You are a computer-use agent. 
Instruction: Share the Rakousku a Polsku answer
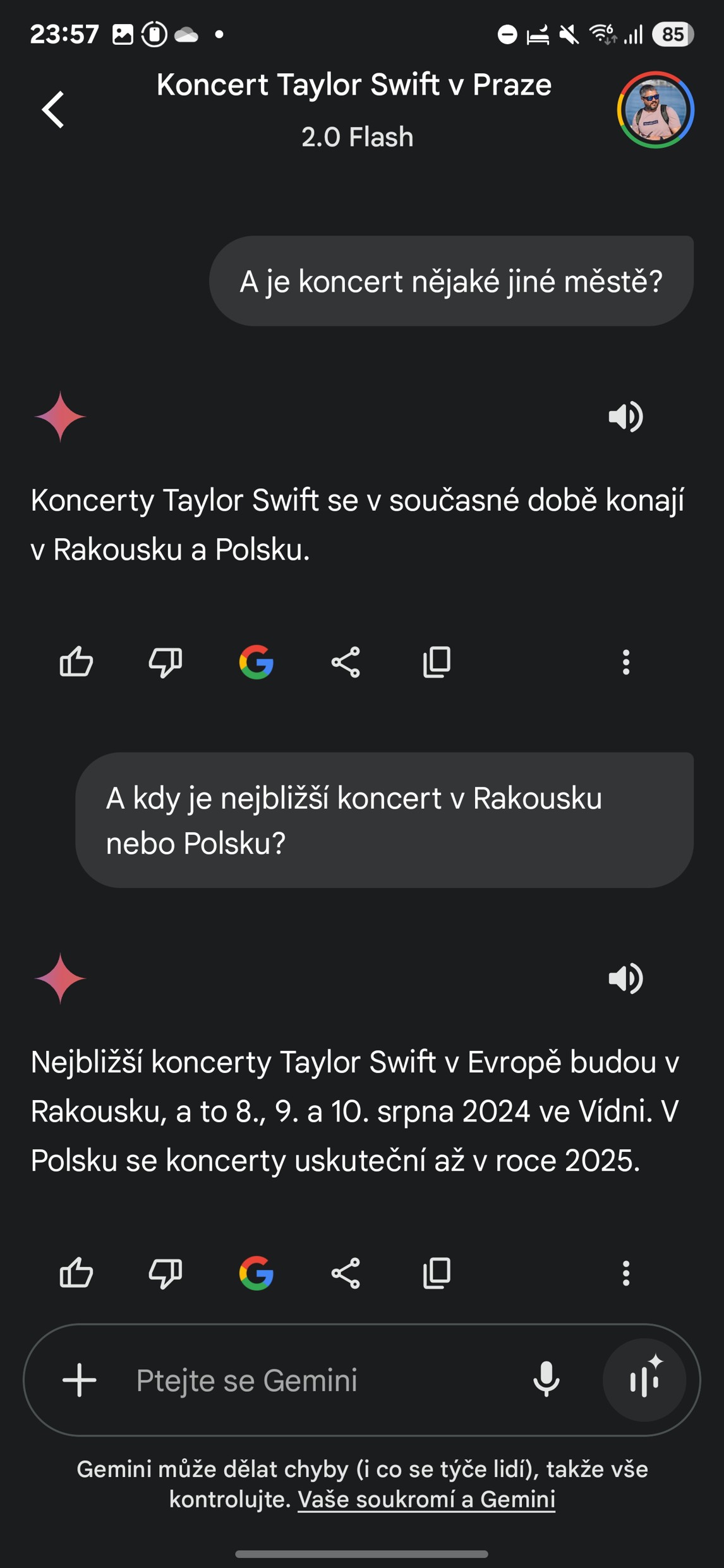click(x=346, y=662)
